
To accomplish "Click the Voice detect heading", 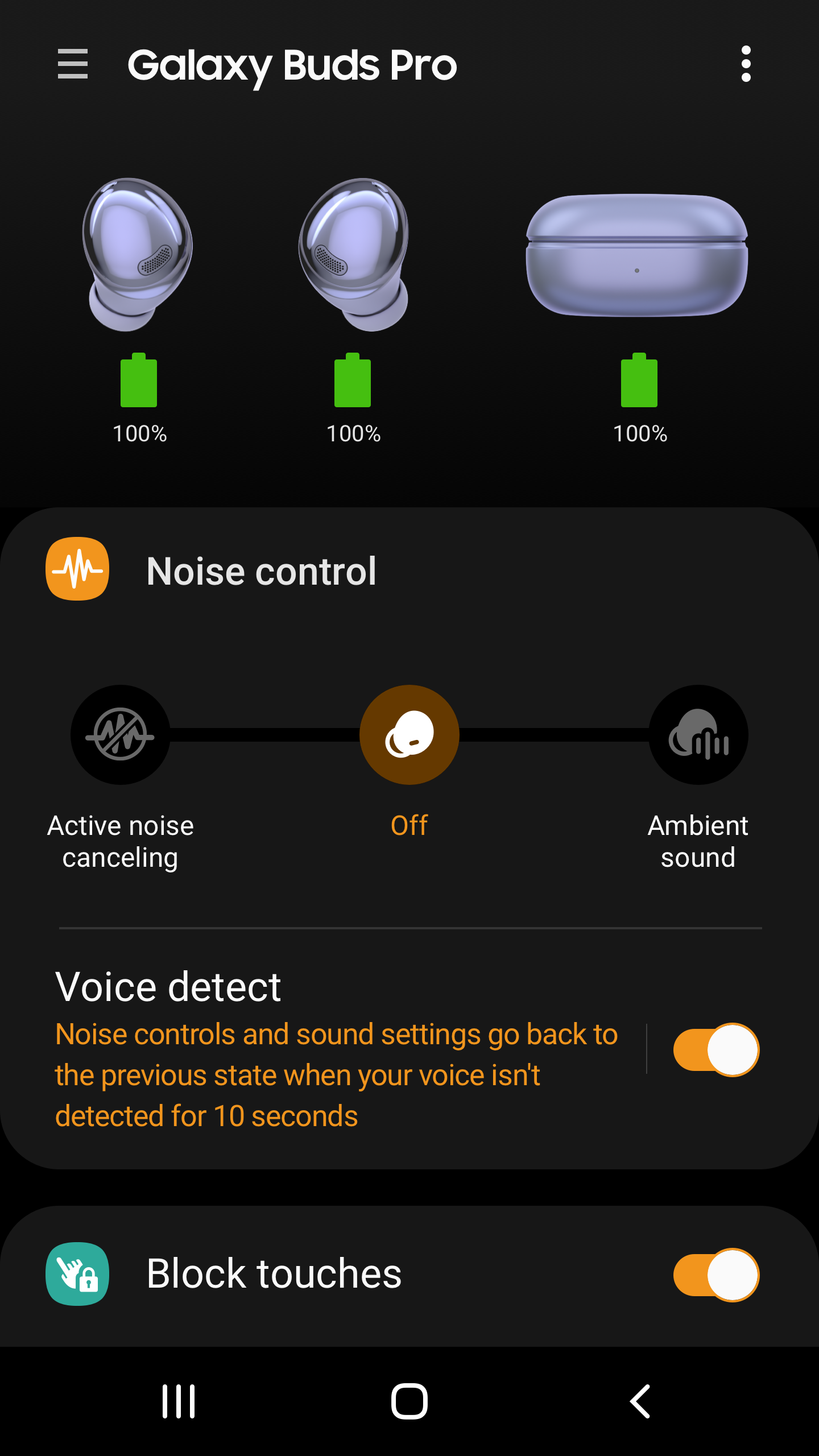I will click(167, 988).
